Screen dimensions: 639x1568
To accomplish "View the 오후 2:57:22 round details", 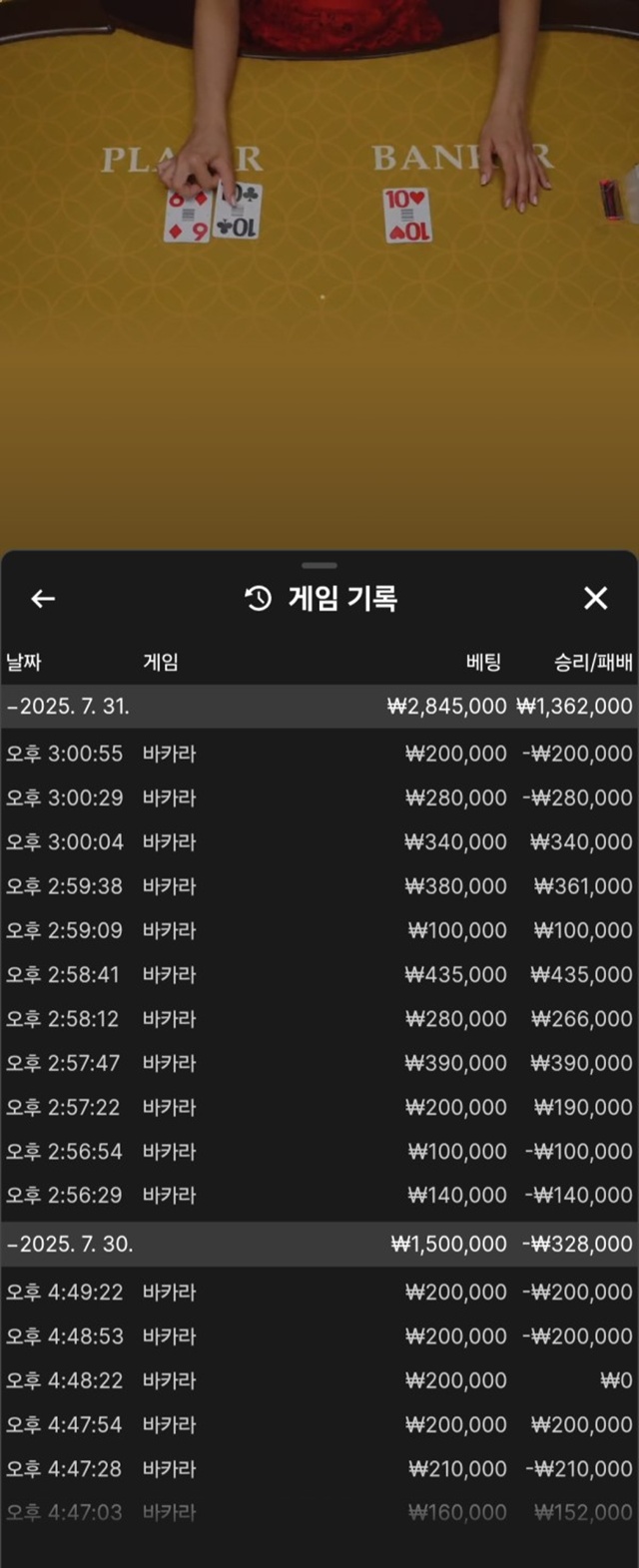I will pyautogui.click(x=319, y=1107).
